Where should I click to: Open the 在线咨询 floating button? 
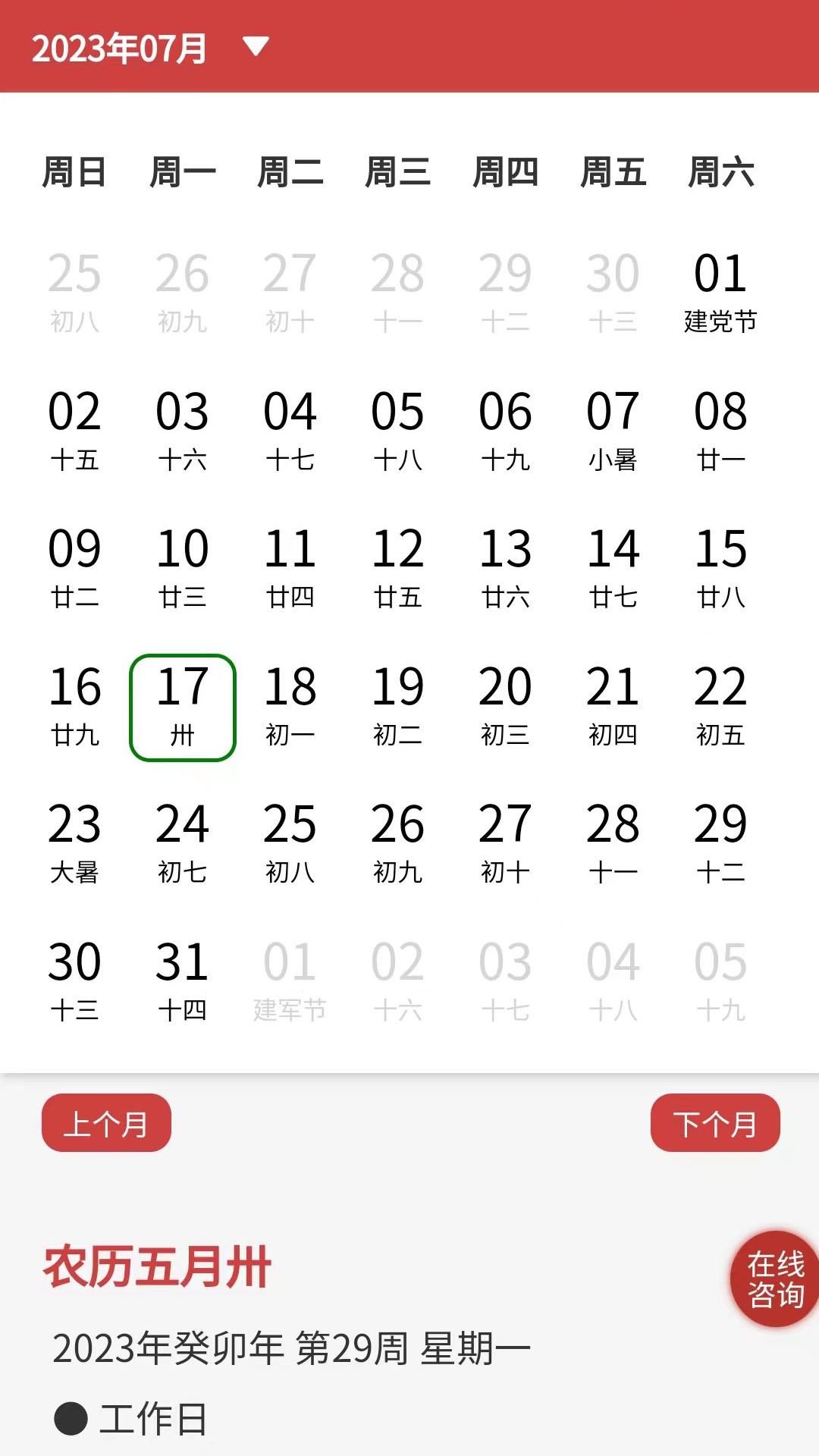[x=775, y=1279]
